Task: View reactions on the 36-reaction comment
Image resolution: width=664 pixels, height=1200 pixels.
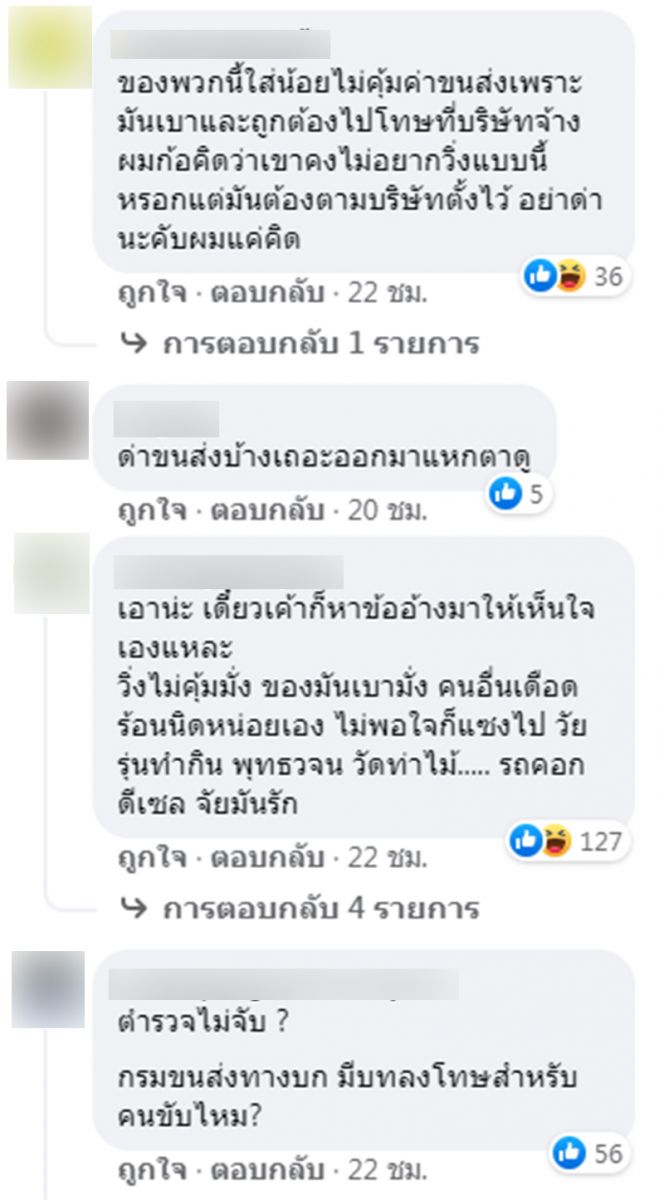Action: coord(573,277)
